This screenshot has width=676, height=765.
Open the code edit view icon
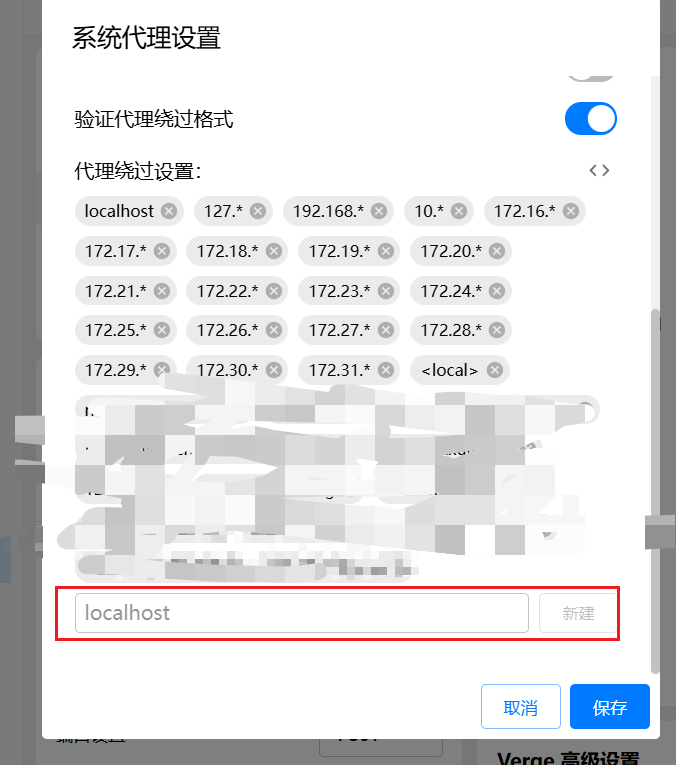tap(599, 171)
